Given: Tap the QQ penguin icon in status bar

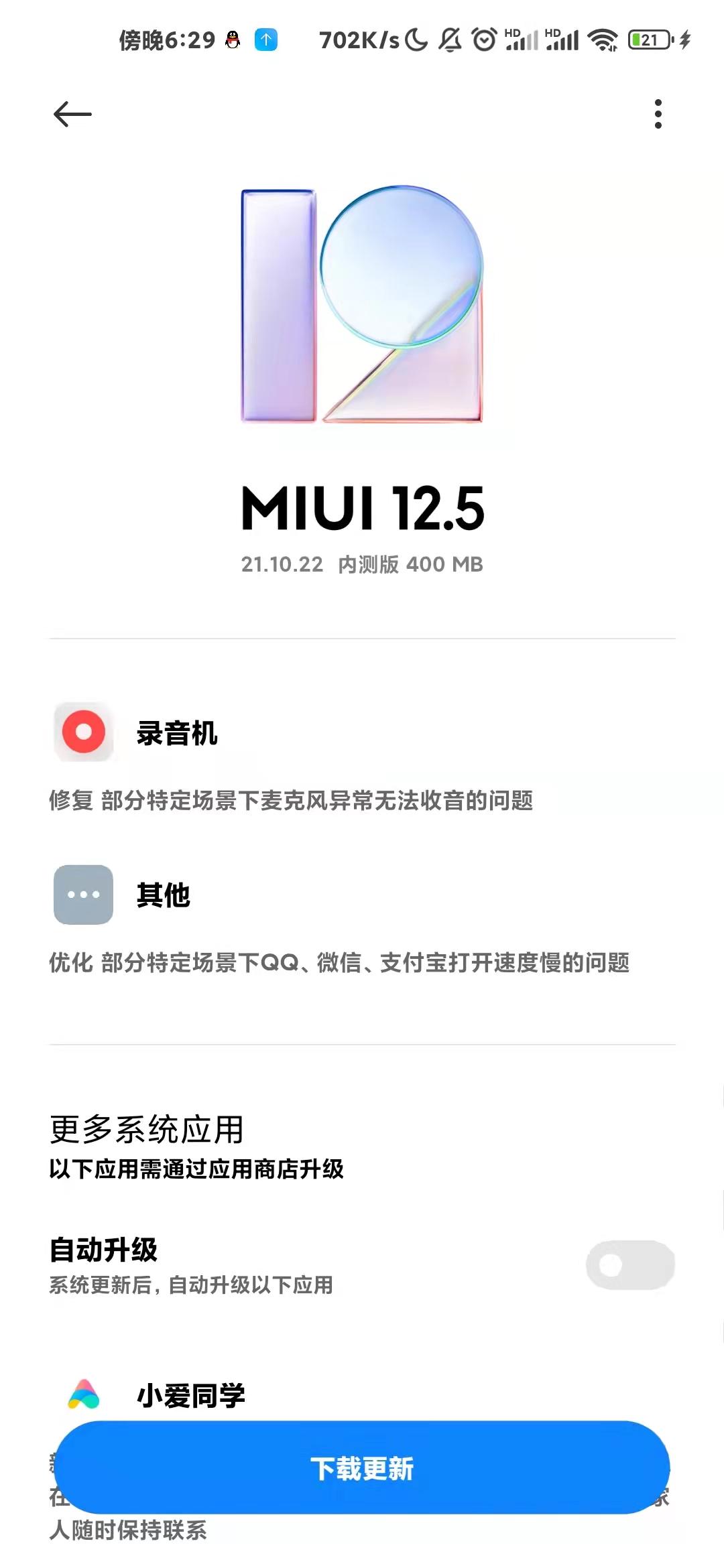Looking at the screenshot, I should coord(231,39).
